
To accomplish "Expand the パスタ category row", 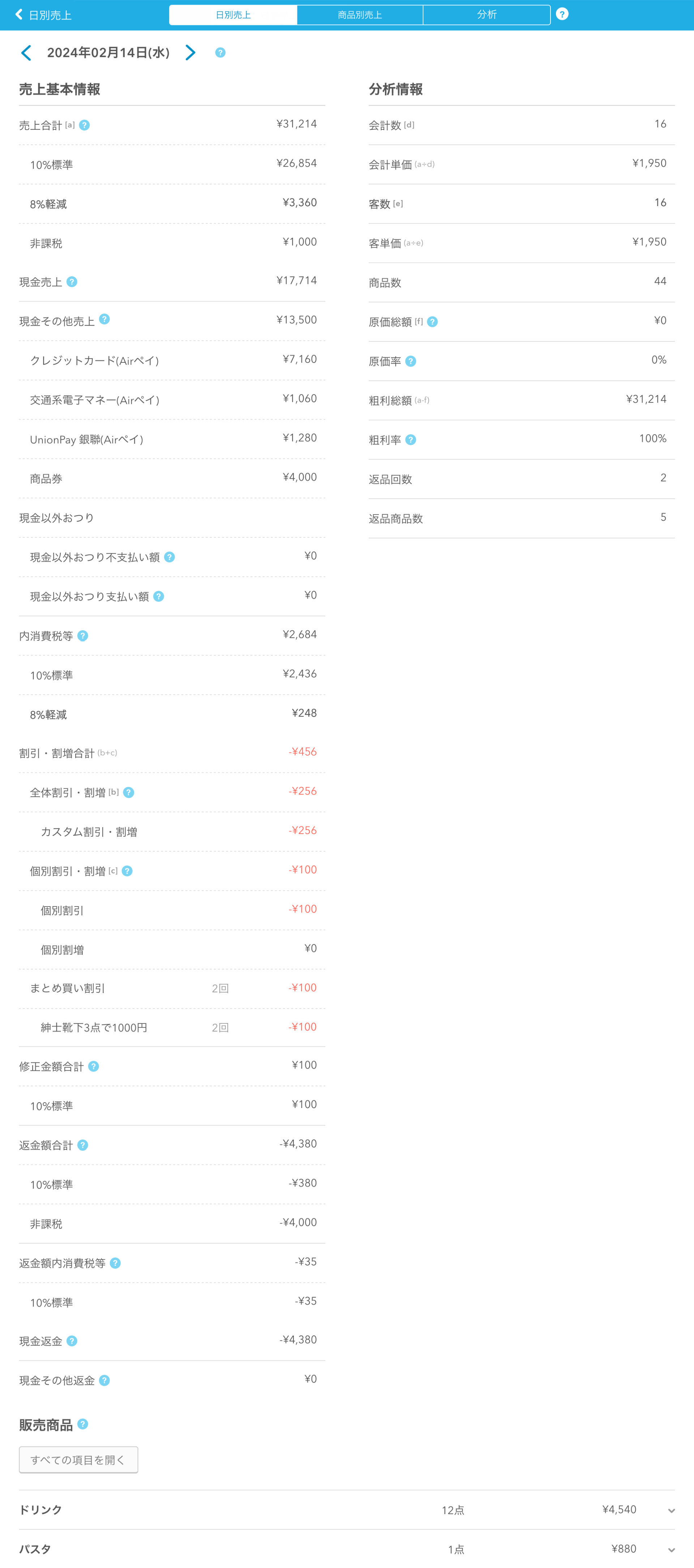I will (x=671, y=1549).
